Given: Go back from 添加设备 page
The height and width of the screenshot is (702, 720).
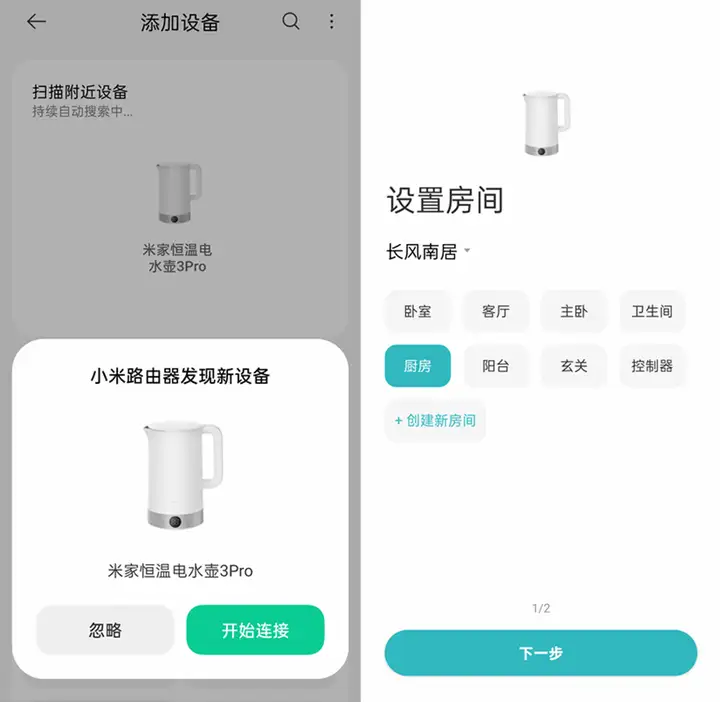Looking at the screenshot, I should [37, 22].
